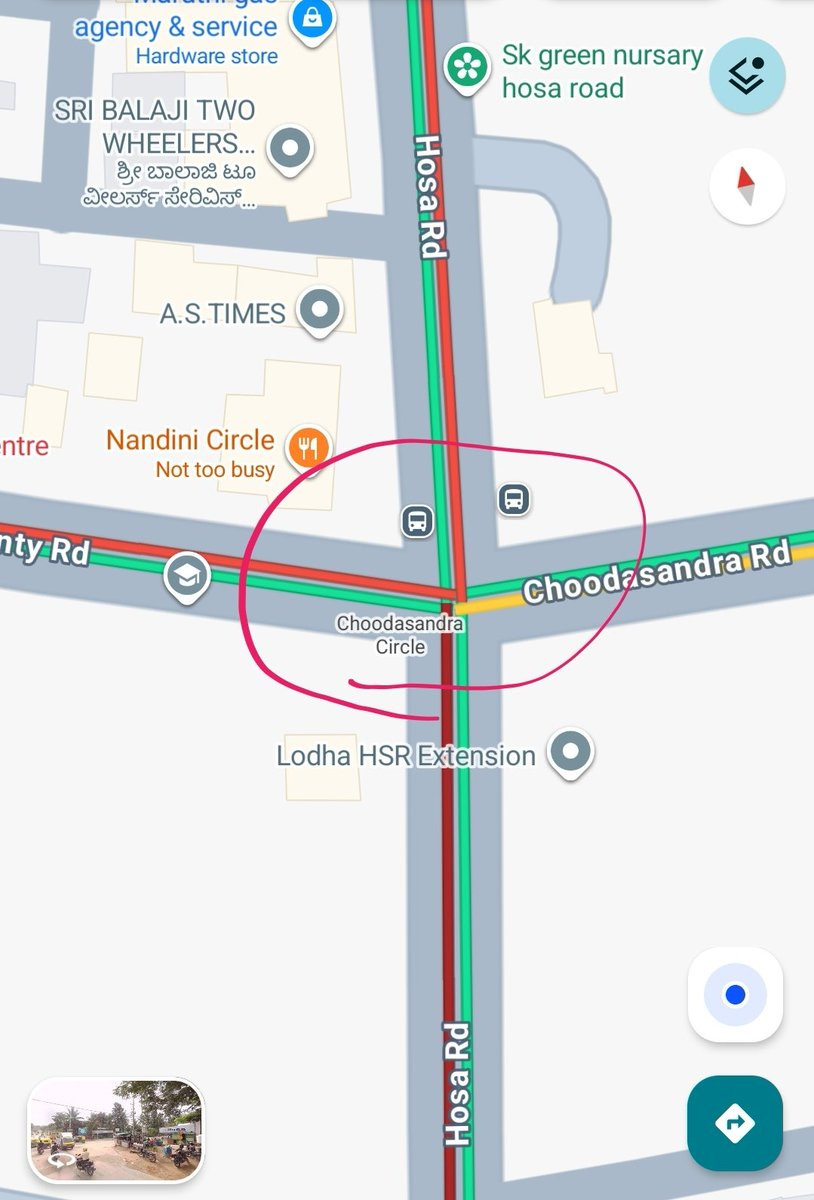Select the Nandini Circle restaurant pin

(308, 446)
